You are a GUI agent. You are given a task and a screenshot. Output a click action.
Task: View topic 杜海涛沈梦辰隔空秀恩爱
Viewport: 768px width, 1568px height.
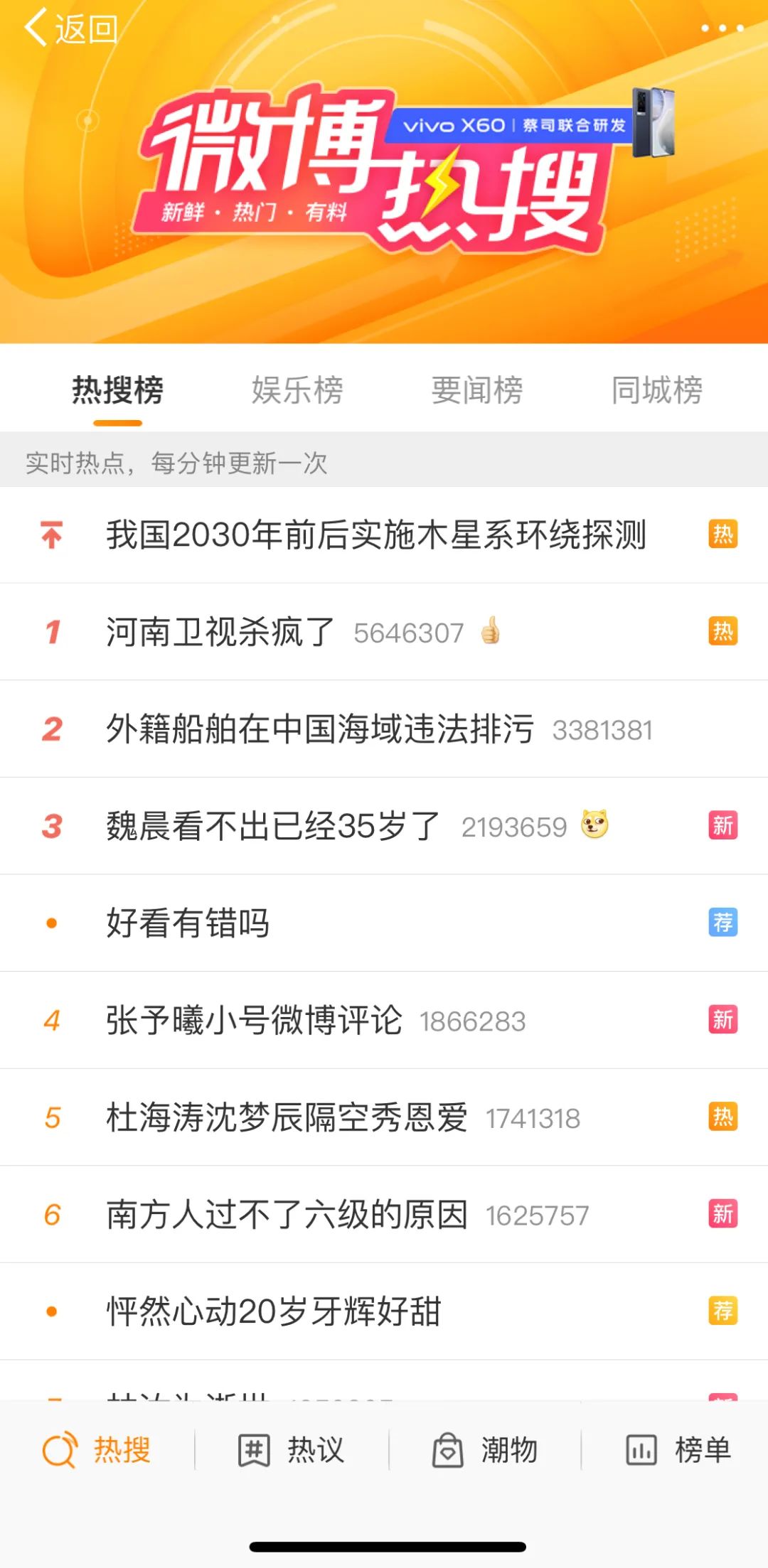pyautogui.click(x=287, y=1117)
